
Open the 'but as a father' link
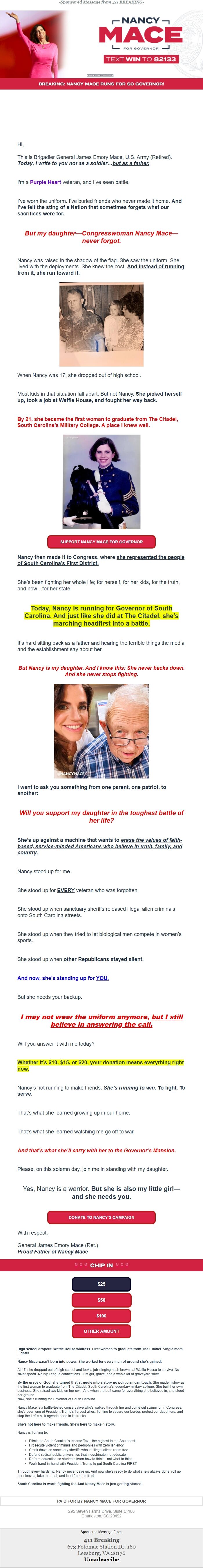coord(131,163)
